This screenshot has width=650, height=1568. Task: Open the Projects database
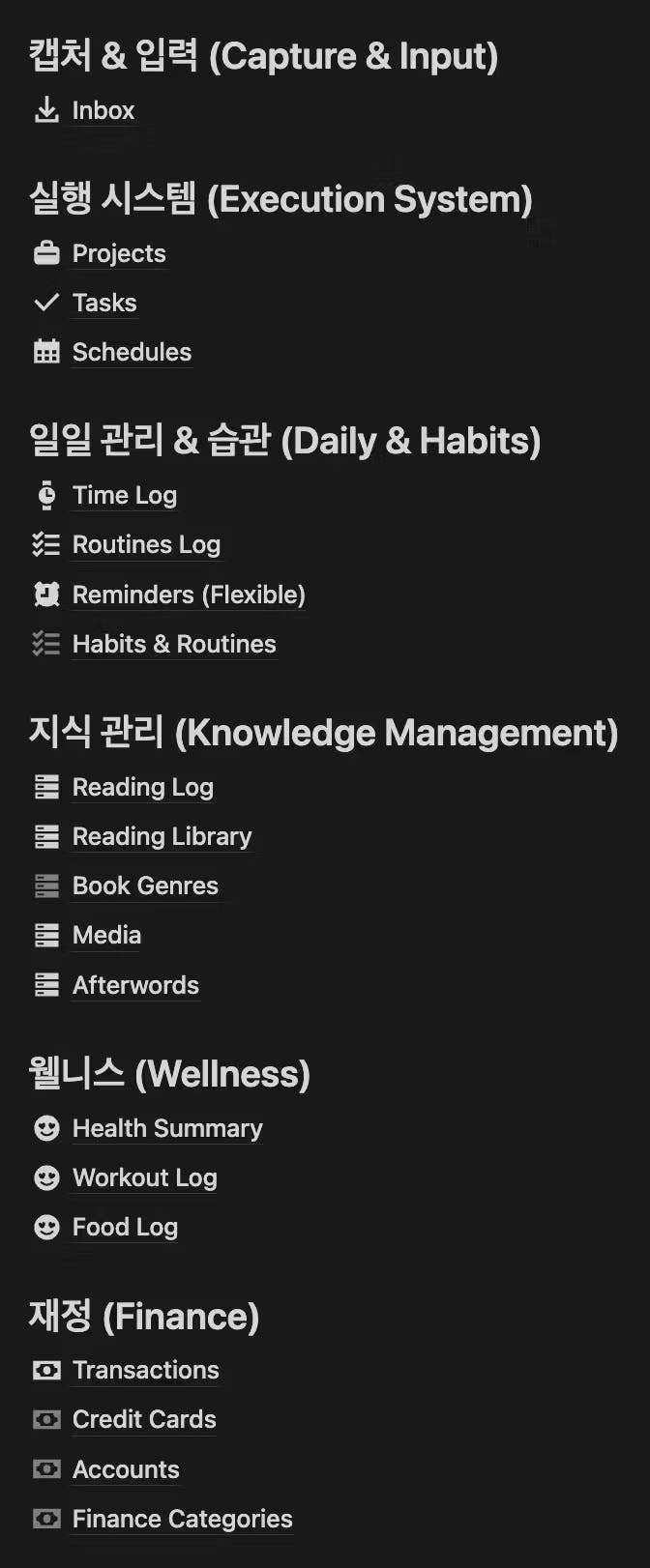point(119,253)
